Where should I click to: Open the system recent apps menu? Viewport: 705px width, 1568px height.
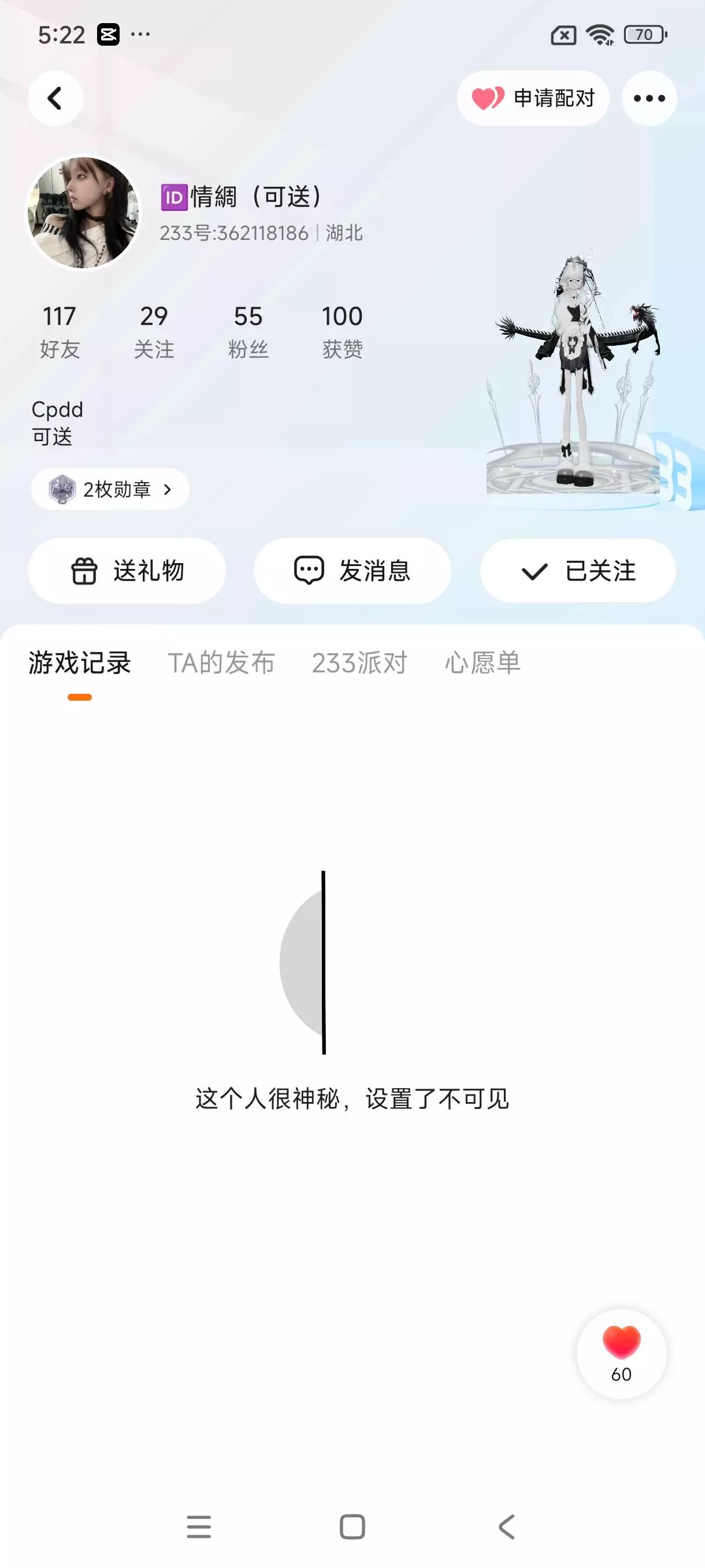tap(199, 1526)
